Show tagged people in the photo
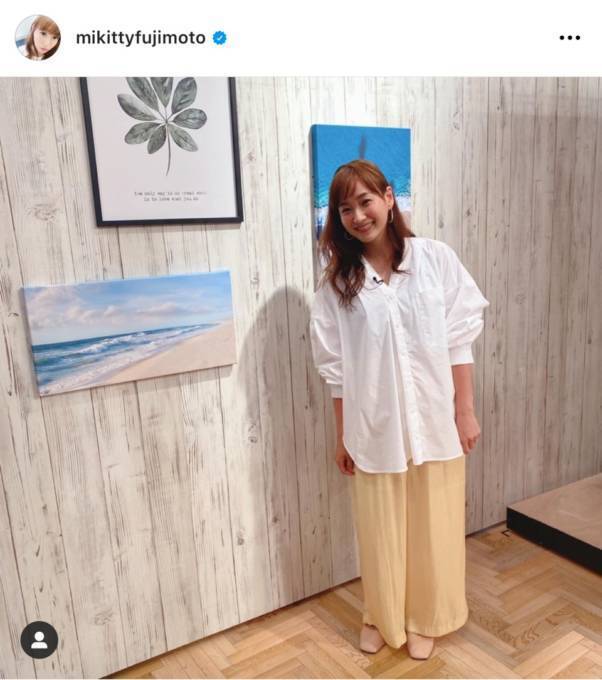 click(x=39, y=639)
